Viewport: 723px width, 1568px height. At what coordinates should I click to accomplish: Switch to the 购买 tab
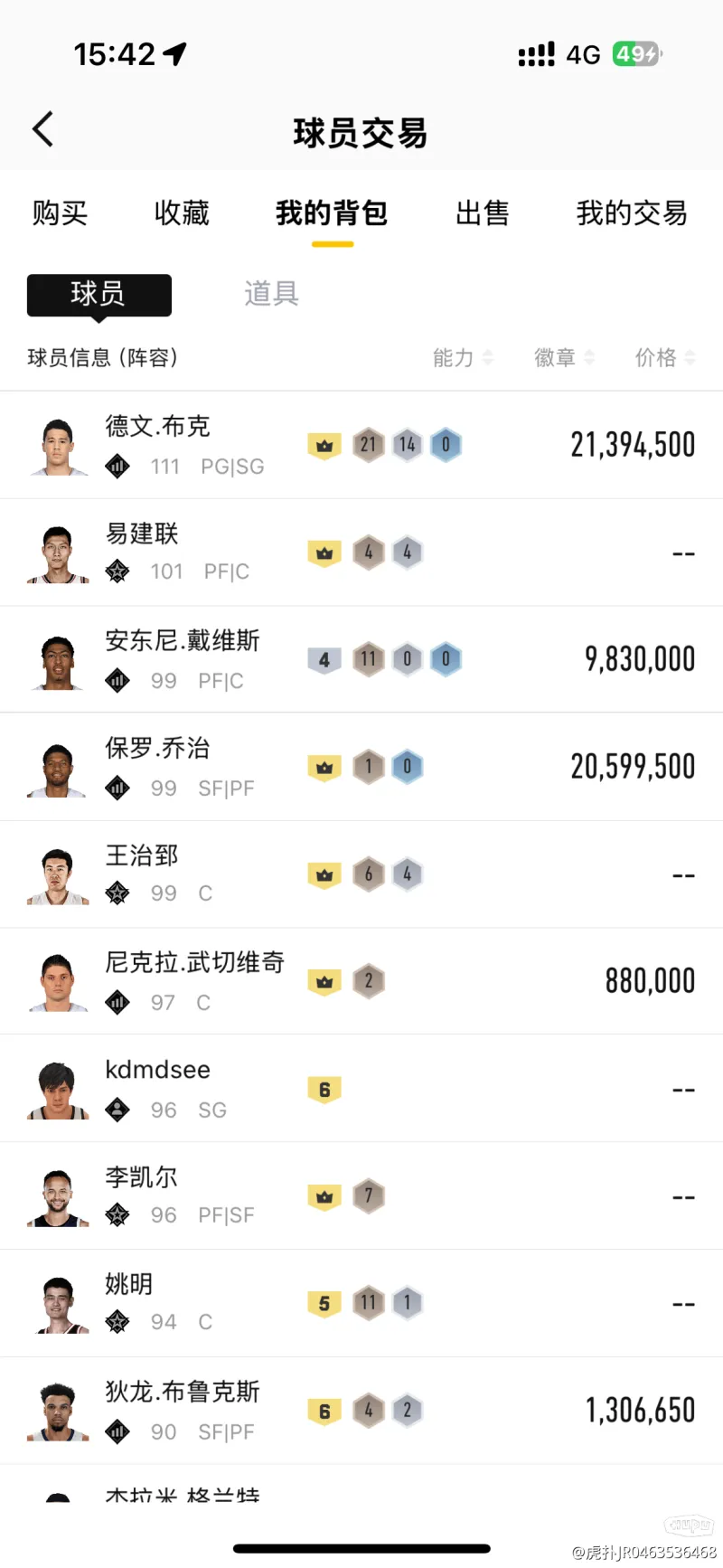(x=60, y=213)
